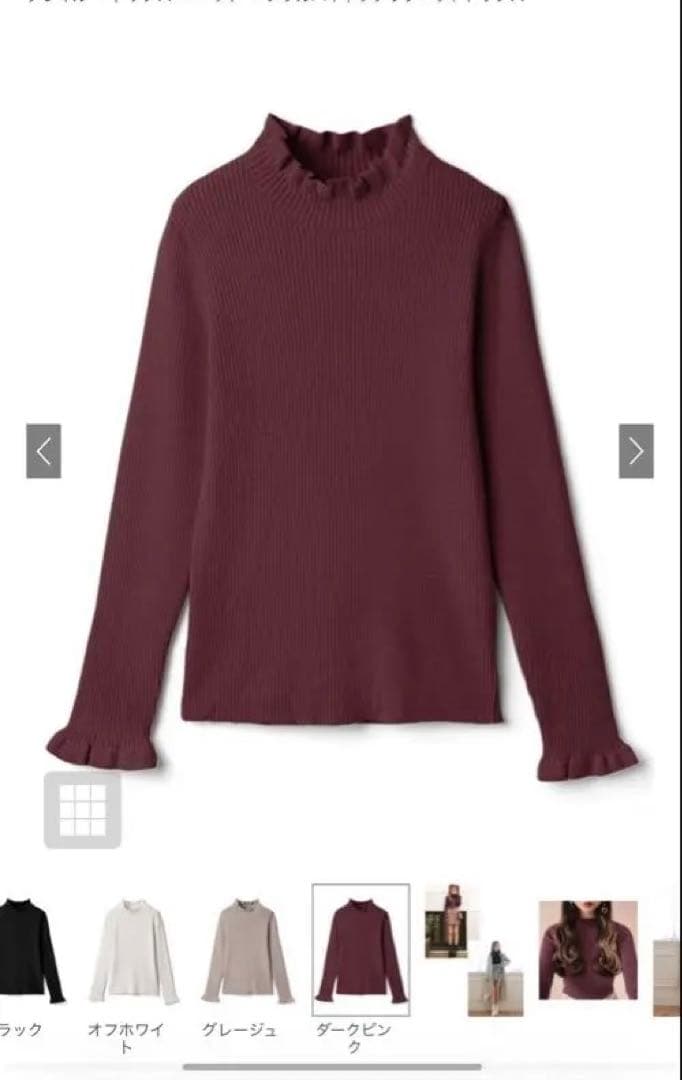Screen dimensions: 682x1080
Task: Select the black color thumbnail
Action: click(x=27, y=950)
